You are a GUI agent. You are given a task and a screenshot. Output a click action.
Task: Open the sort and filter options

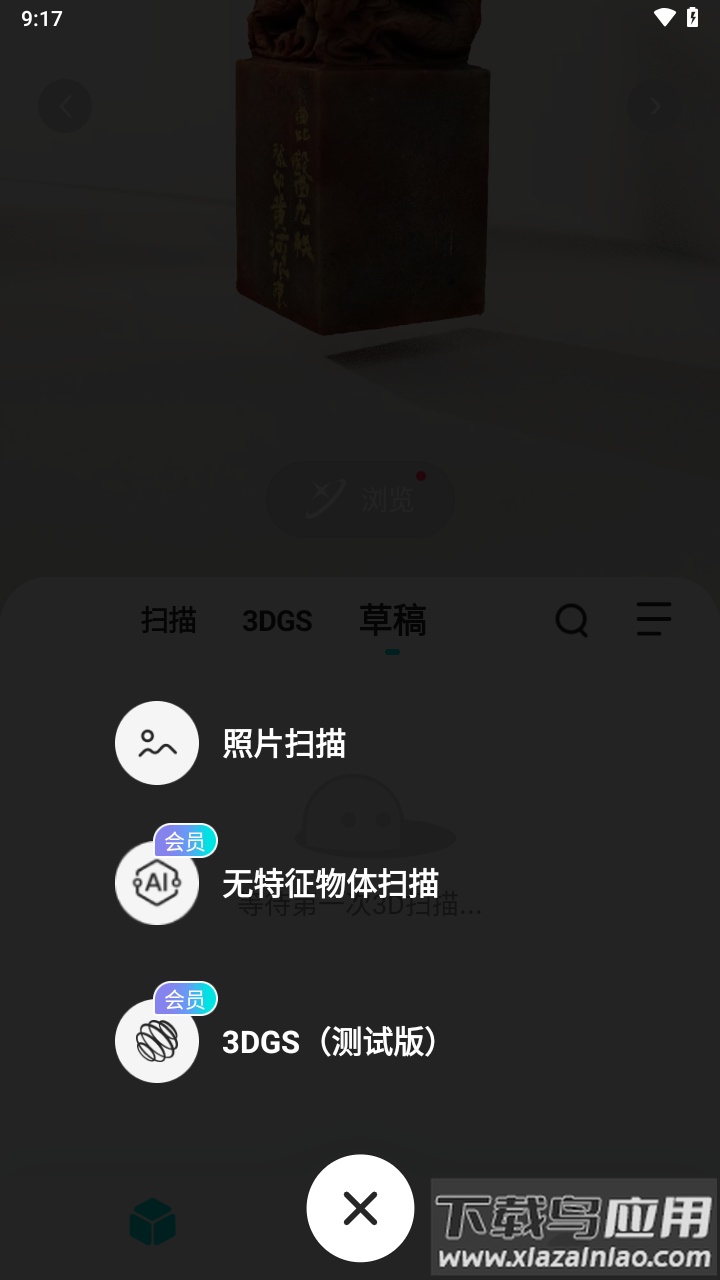(653, 620)
